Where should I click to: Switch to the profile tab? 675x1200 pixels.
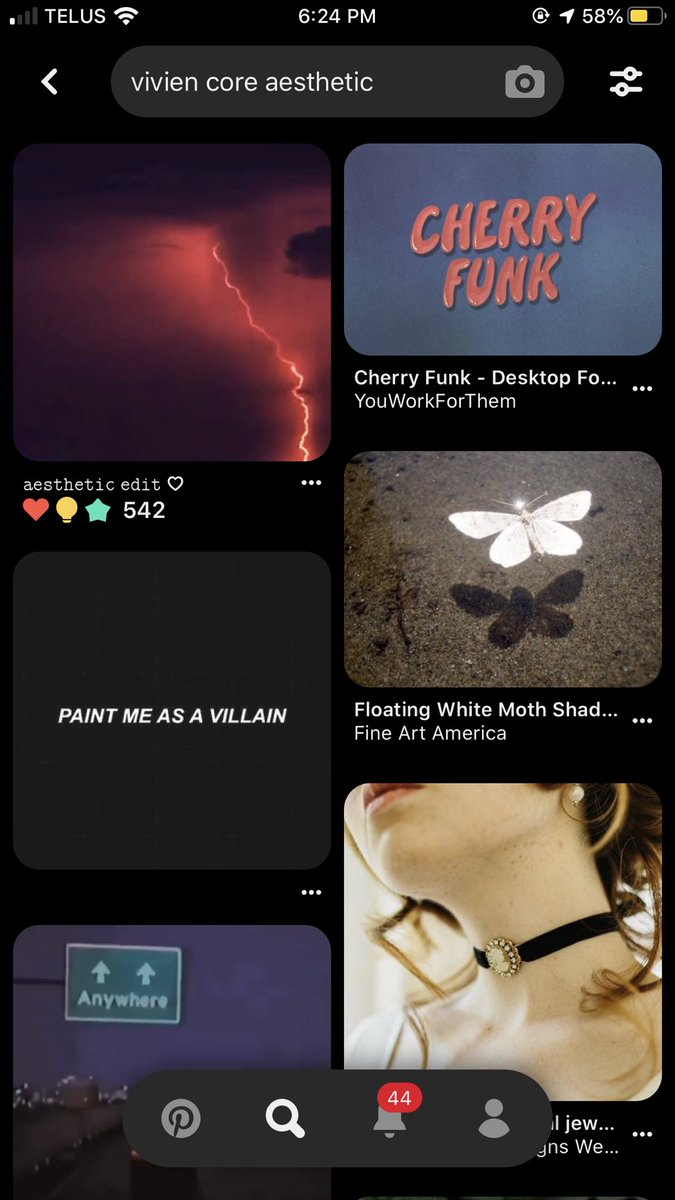494,1119
